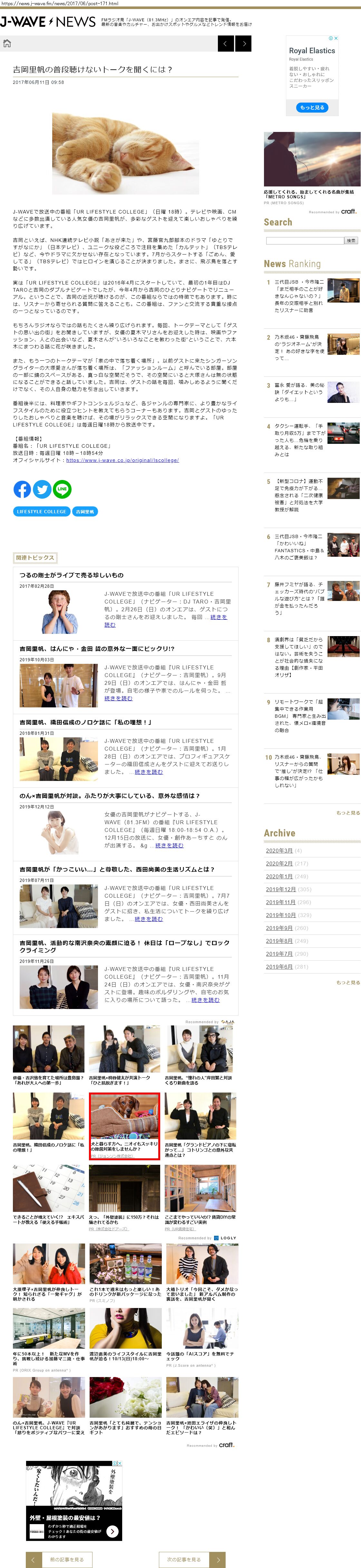This screenshot has width=361, height=1568.
Task: Share article on Twitter
Action: pos(42,489)
